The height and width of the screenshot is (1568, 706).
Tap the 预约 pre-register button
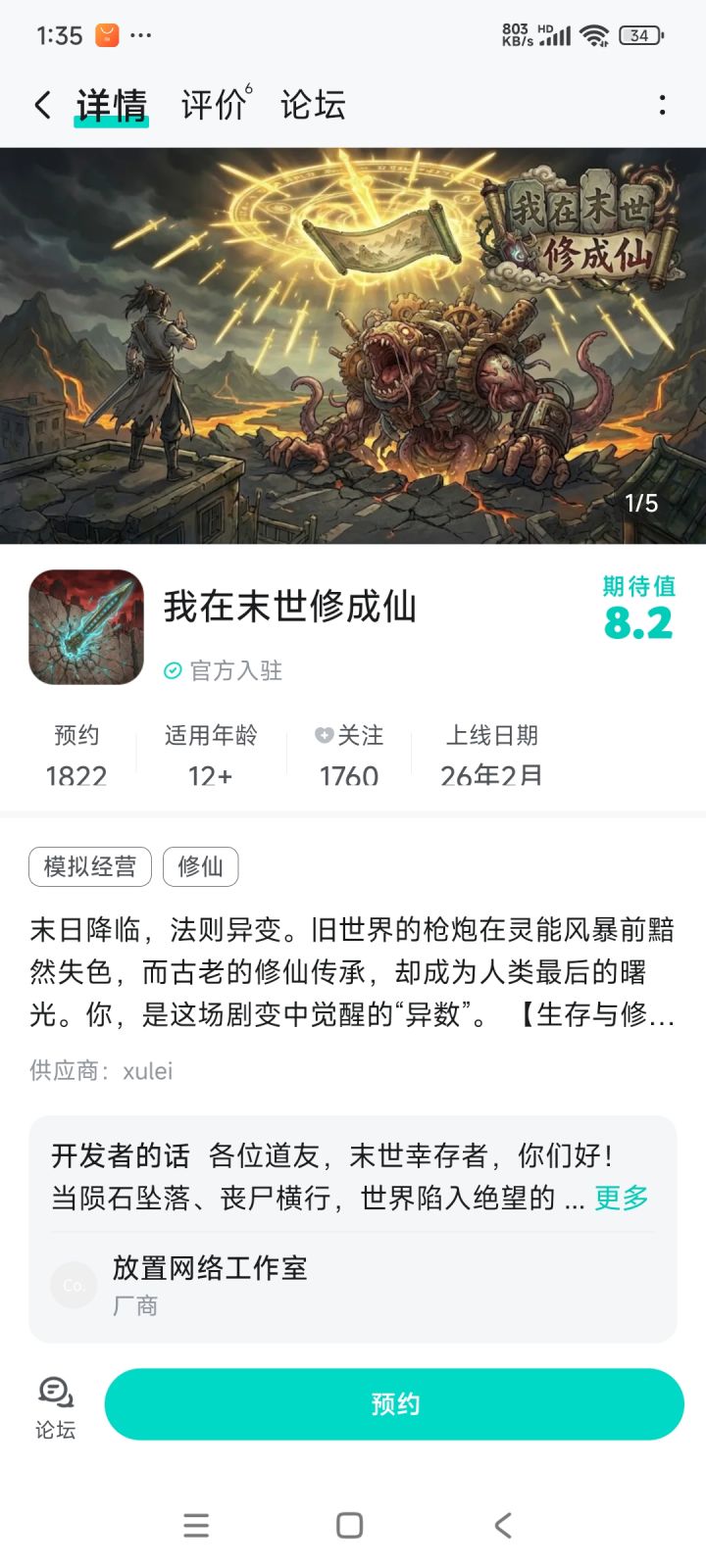[x=396, y=1403]
